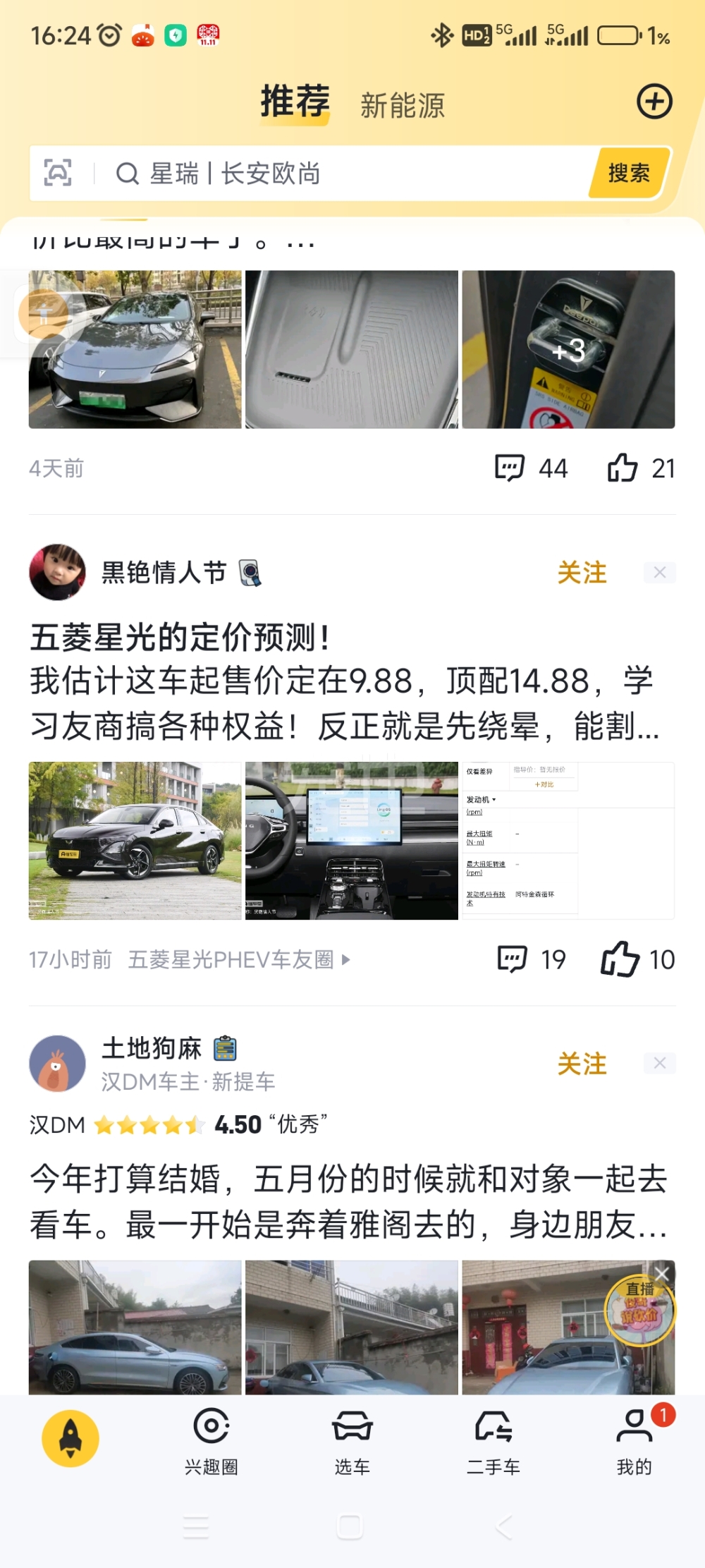The width and height of the screenshot is (705, 1568).
Task: Tap the yellow 搜索 button
Action: coord(628,173)
